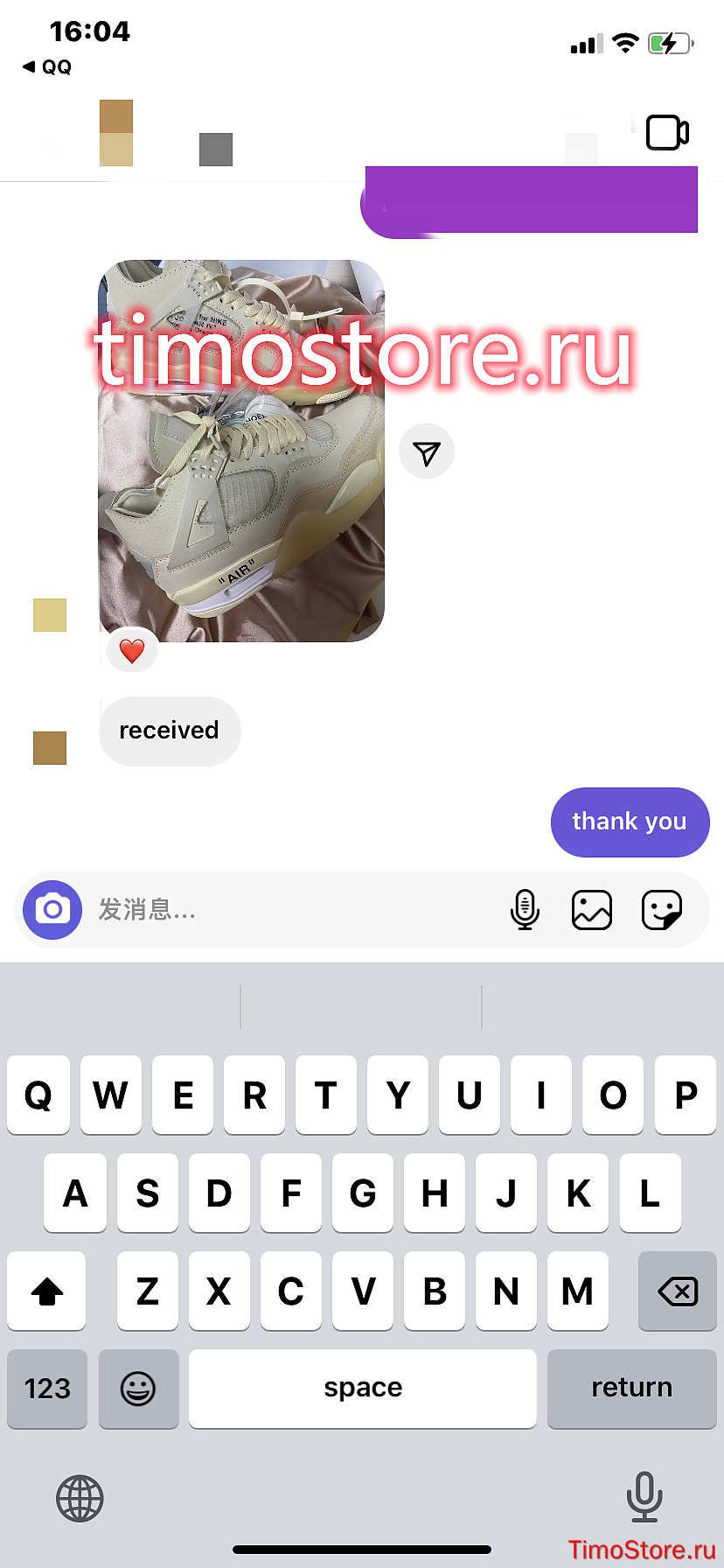Hit the backspace key
This screenshot has height=1568, width=724.
click(x=678, y=1291)
